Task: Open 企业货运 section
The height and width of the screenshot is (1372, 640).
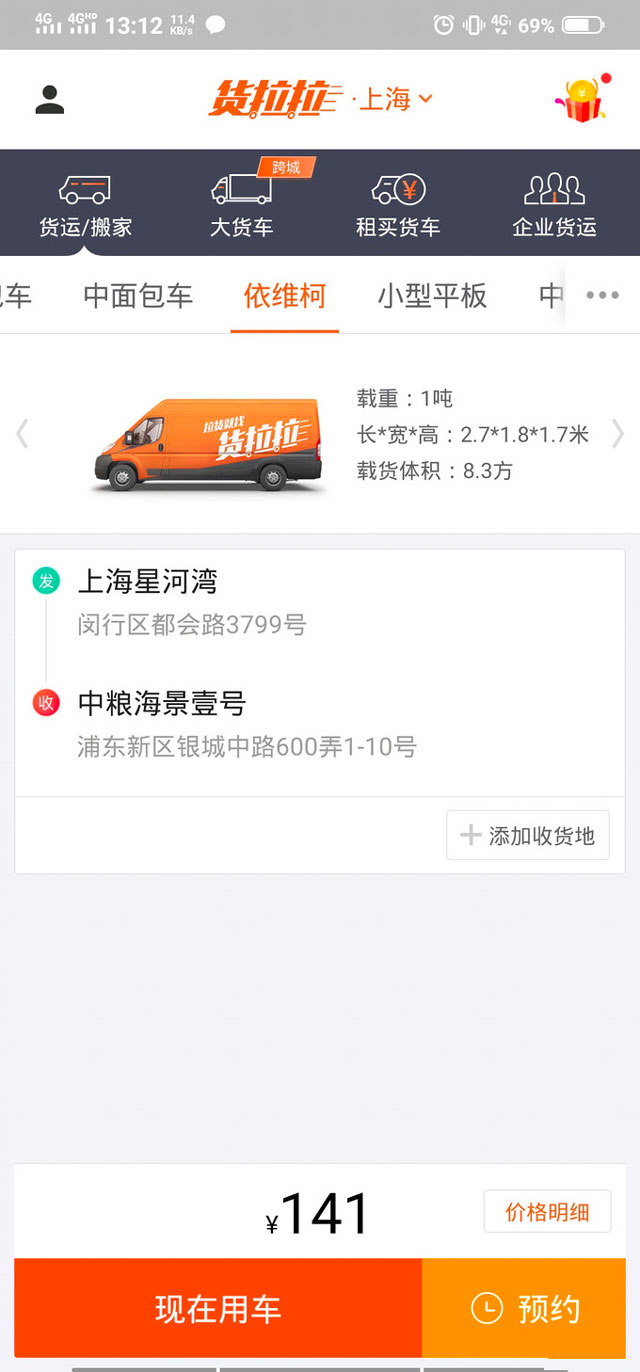Action: 554,205
